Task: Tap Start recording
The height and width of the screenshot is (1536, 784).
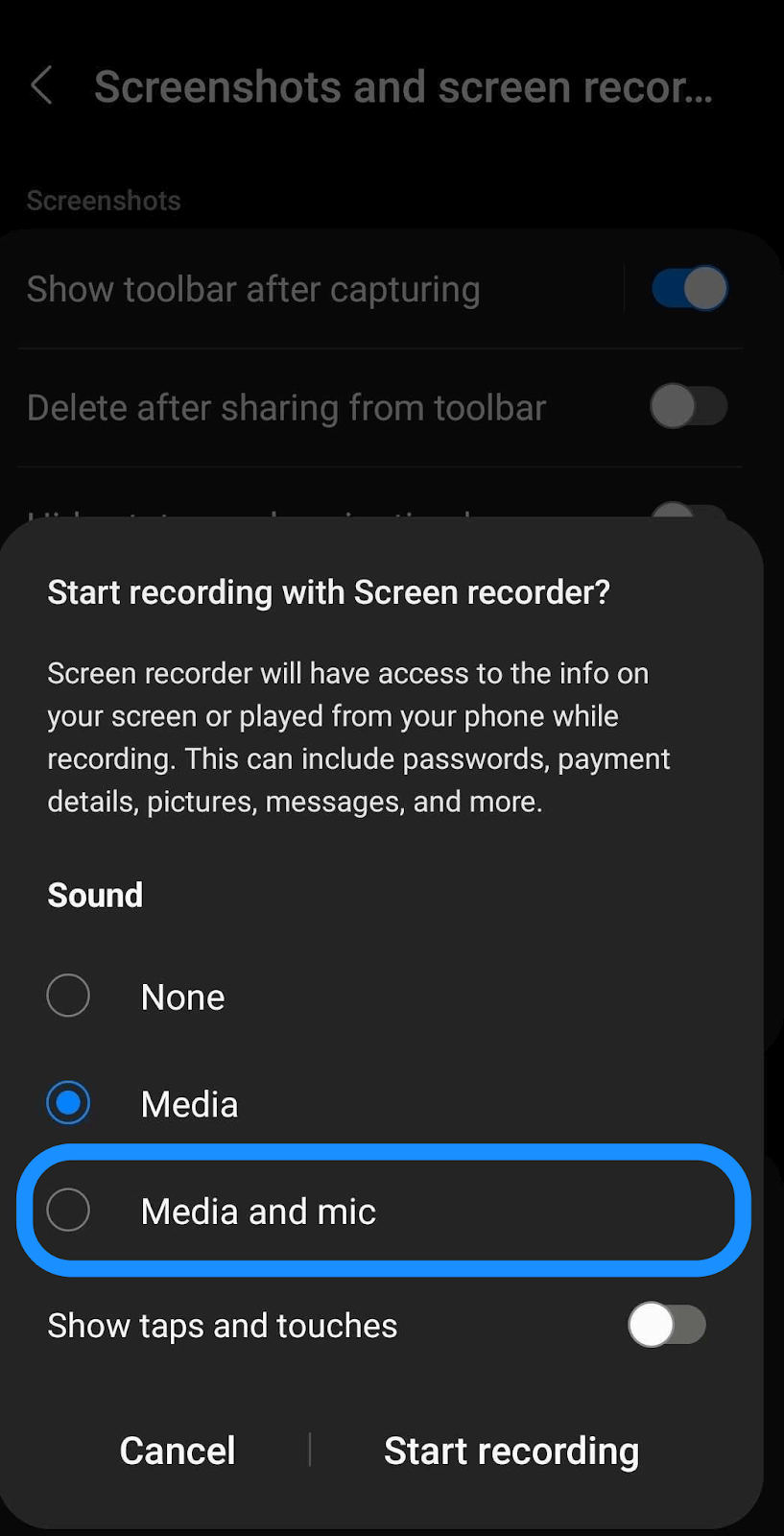Action: coord(511,1451)
